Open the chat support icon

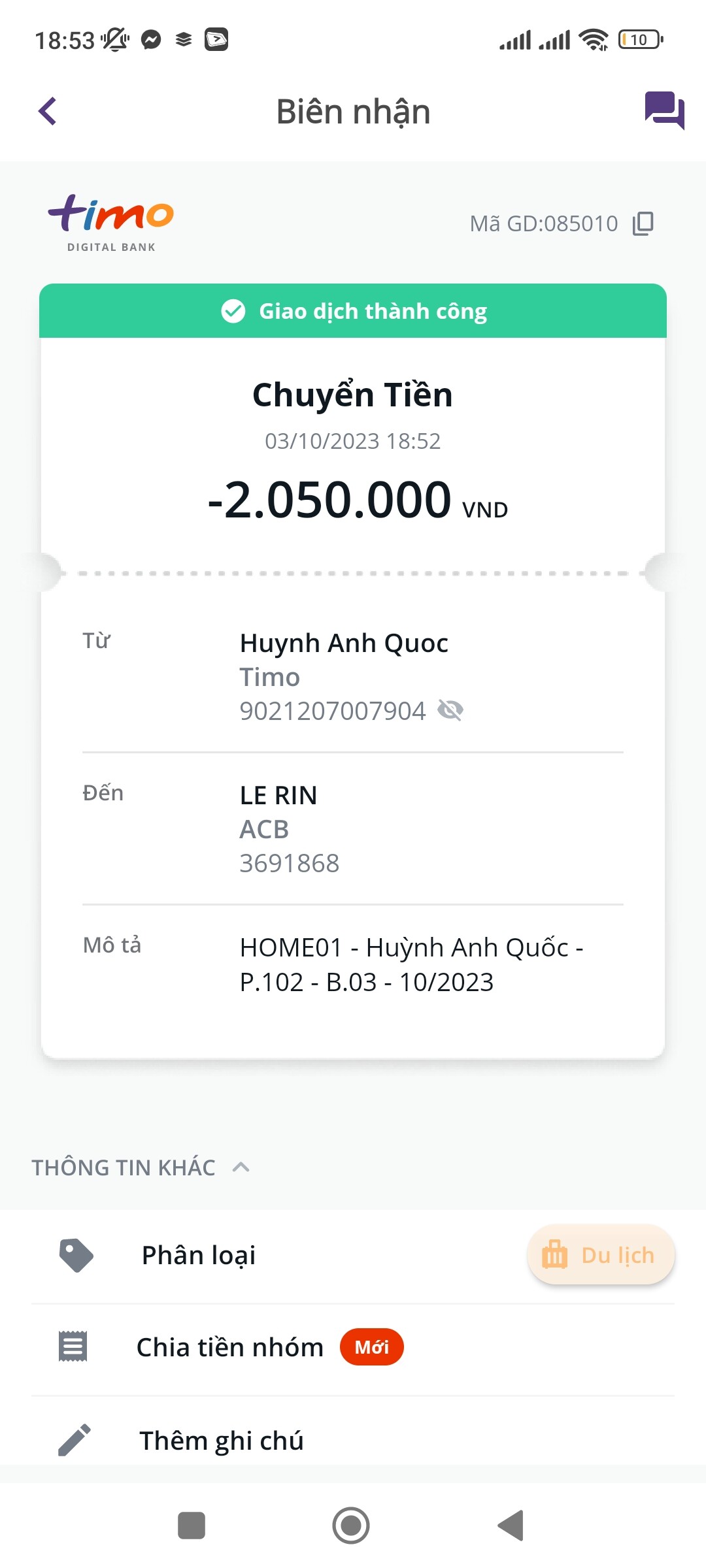(x=664, y=110)
